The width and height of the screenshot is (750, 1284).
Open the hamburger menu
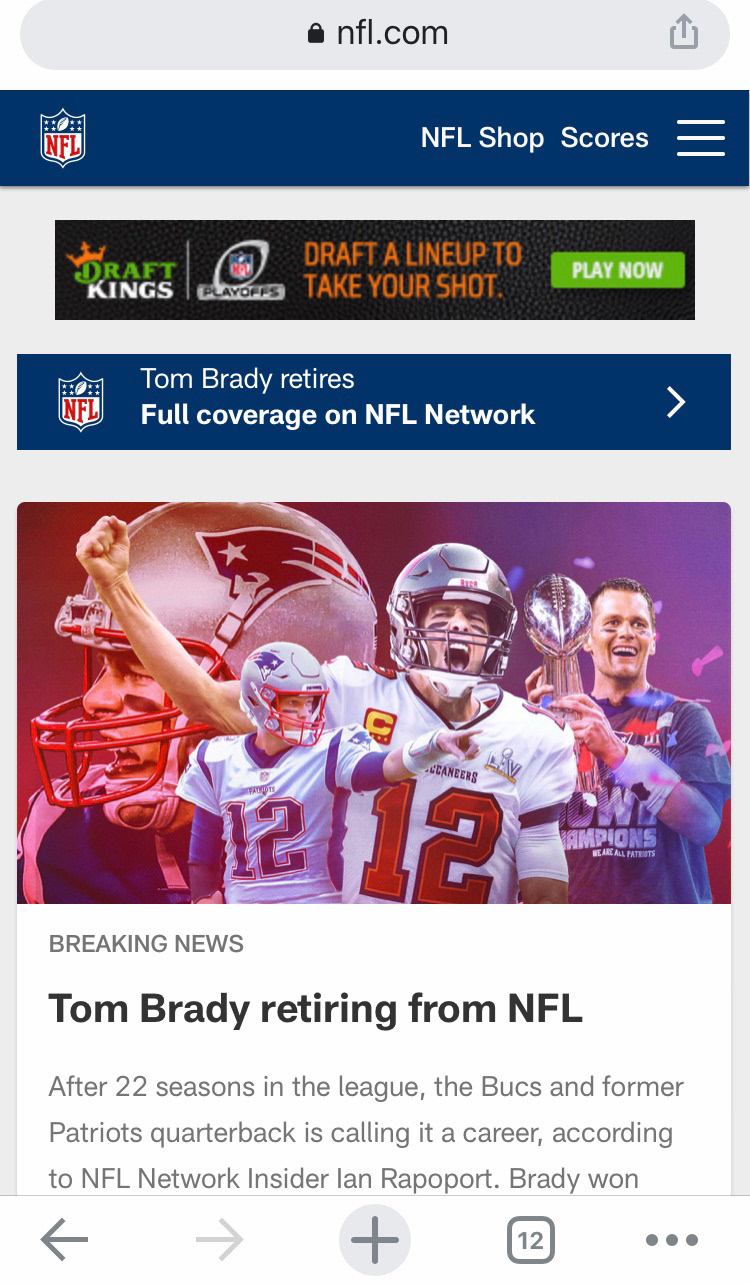click(x=701, y=138)
